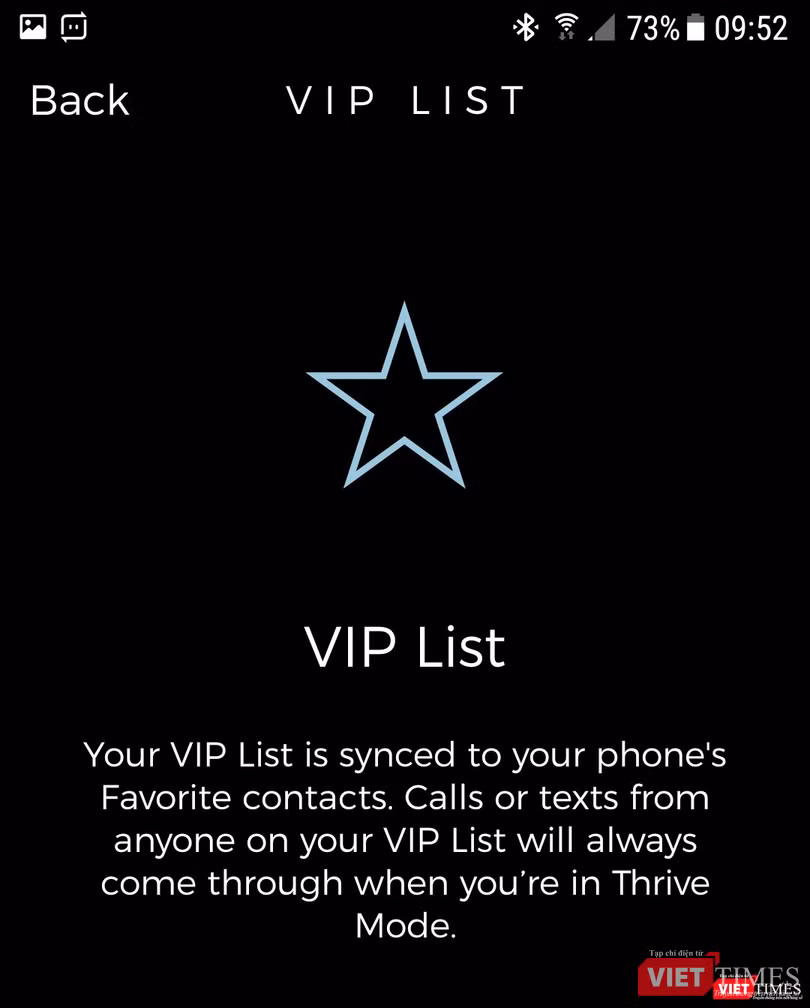The width and height of the screenshot is (810, 1008).
Task: Tap the Back button
Action: (x=79, y=100)
